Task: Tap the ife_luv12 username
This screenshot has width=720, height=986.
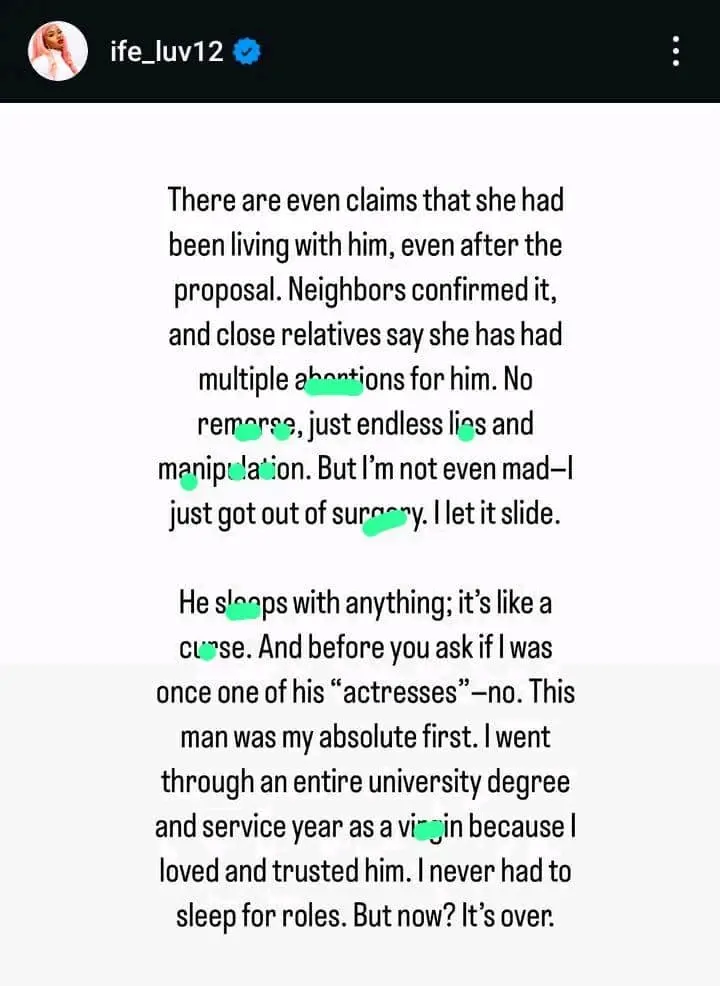Action: [x=166, y=52]
